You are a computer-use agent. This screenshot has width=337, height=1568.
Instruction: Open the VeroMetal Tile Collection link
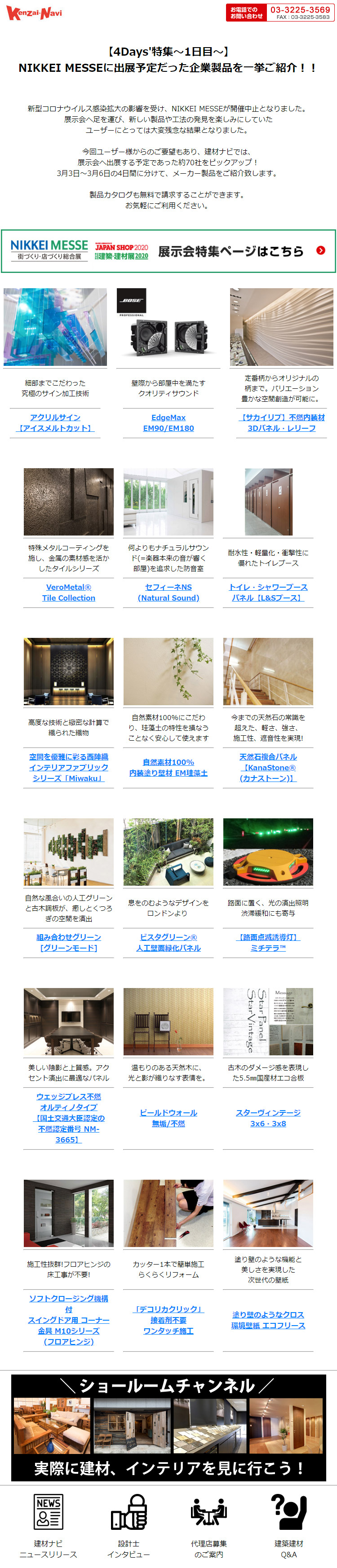tap(68, 592)
